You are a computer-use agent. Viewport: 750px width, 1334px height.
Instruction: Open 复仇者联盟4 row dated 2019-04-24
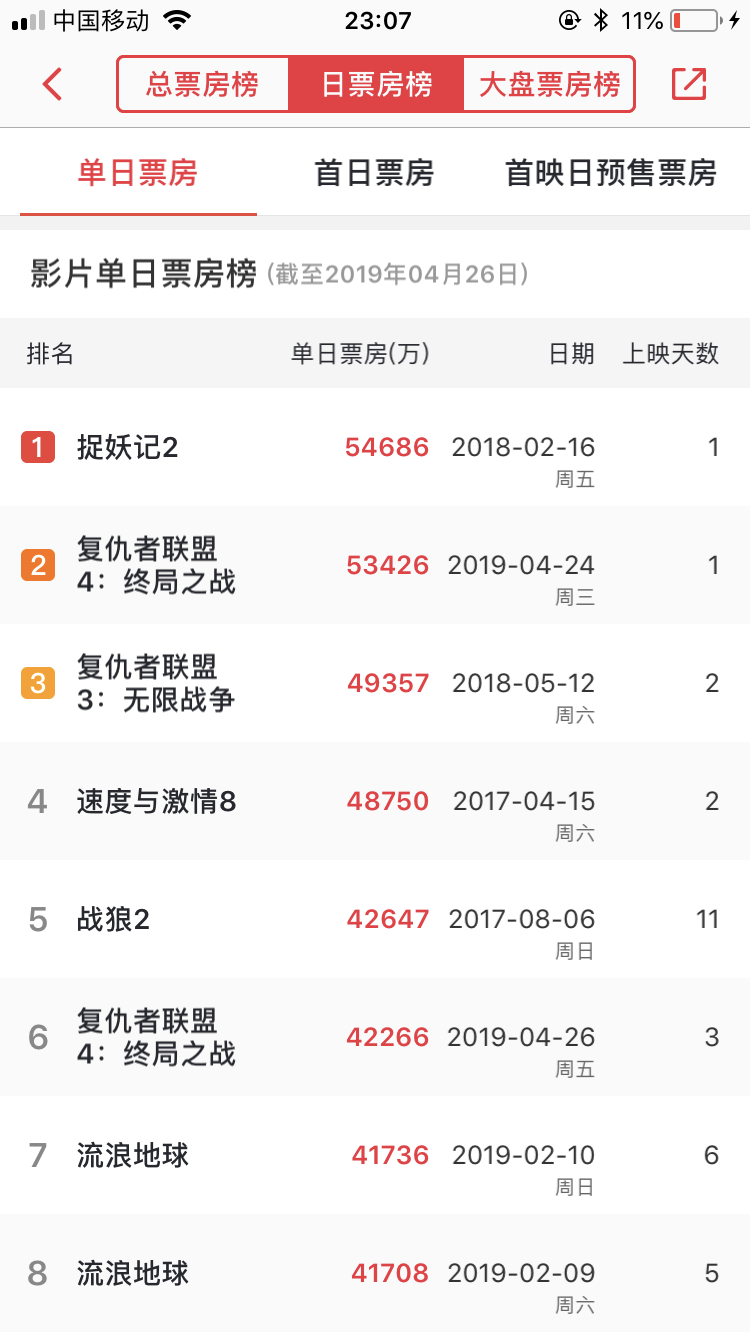tap(375, 565)
